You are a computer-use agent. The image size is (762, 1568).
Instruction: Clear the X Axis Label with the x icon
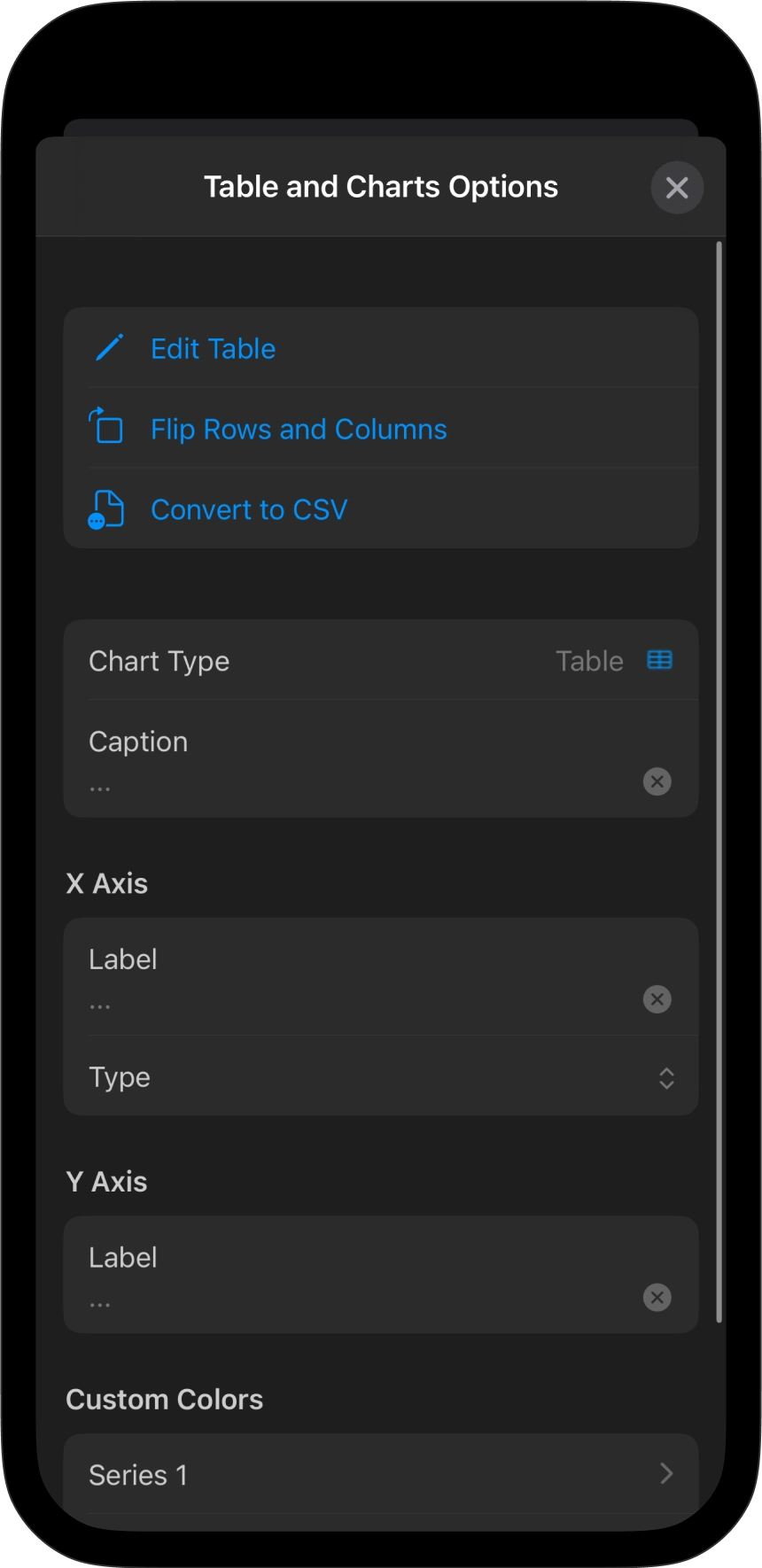pyautogui.click(x=657, y=998)
